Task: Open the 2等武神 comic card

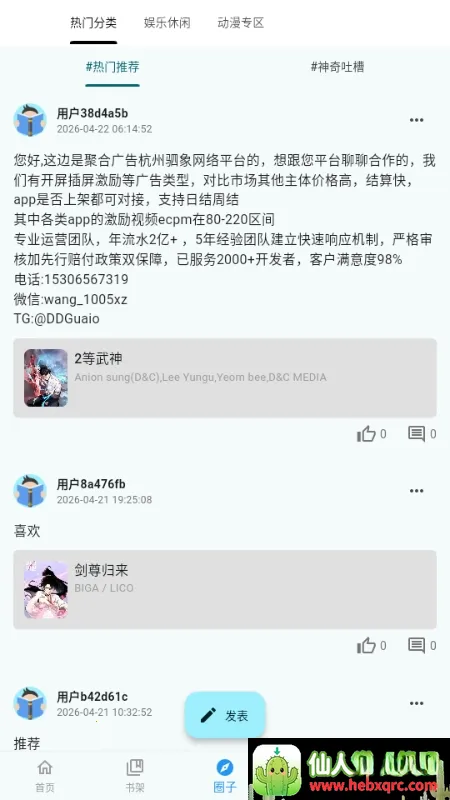Action: (x=225, y=378)
